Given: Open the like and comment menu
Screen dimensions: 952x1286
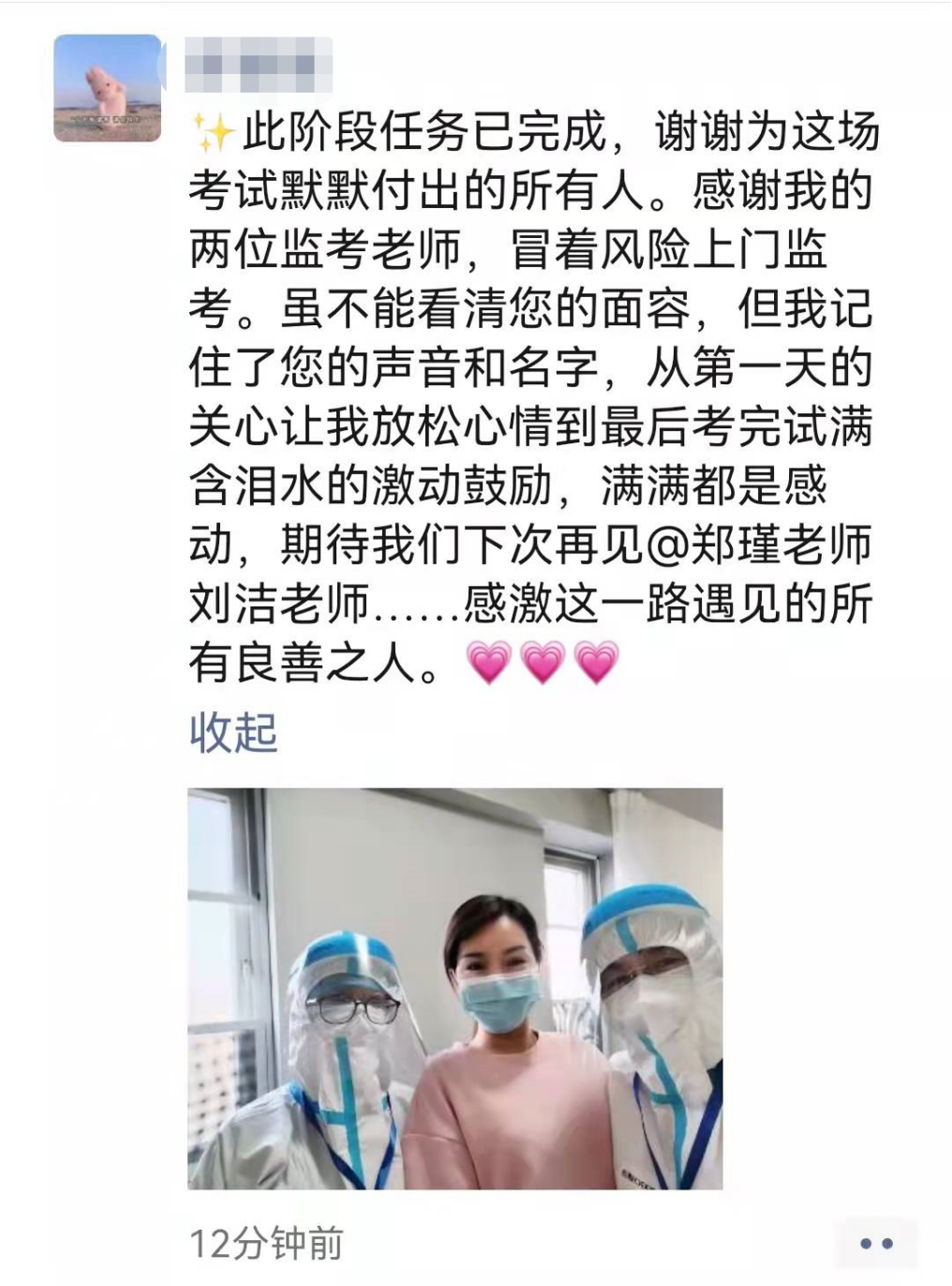Looking at the screenshot, I should 875,1244.
